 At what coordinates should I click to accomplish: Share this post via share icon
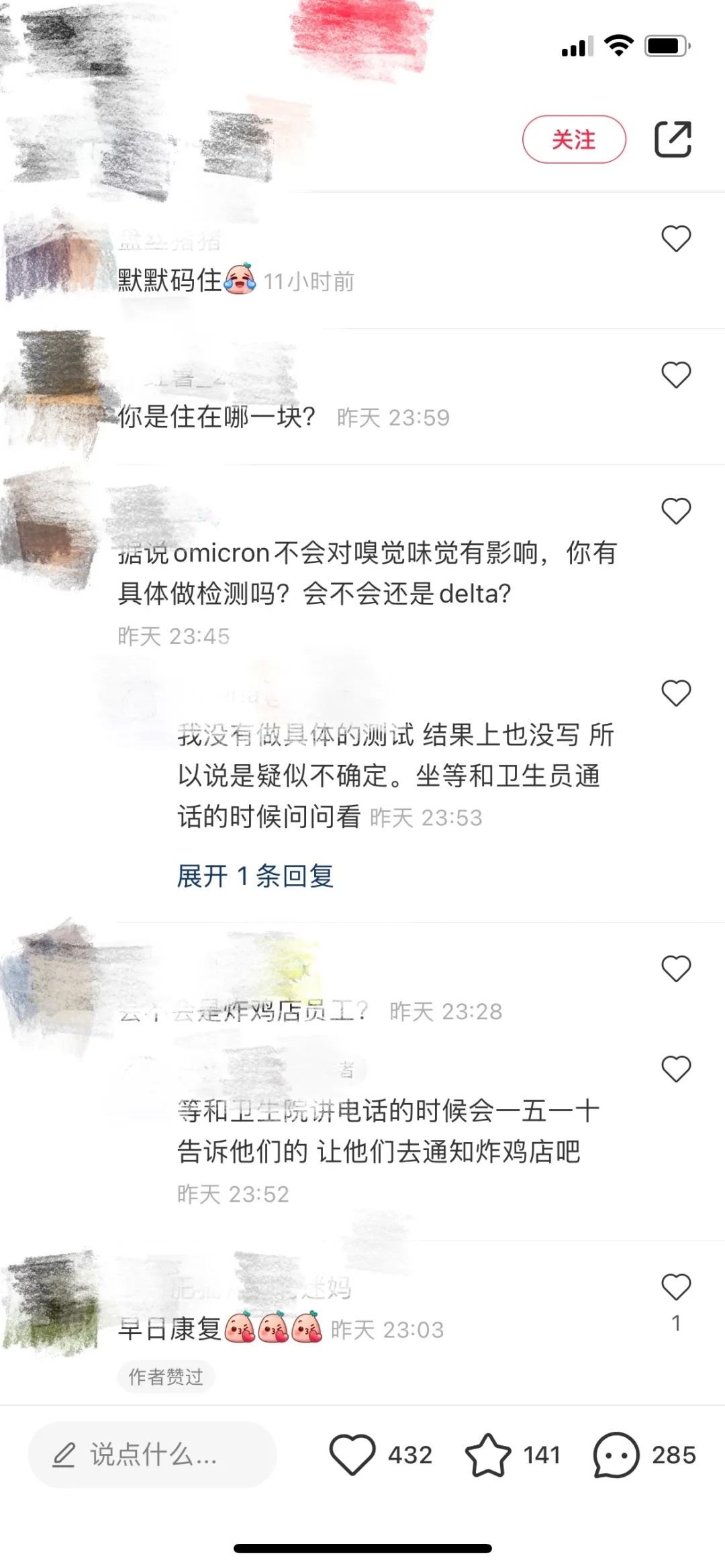pos(673,140)
